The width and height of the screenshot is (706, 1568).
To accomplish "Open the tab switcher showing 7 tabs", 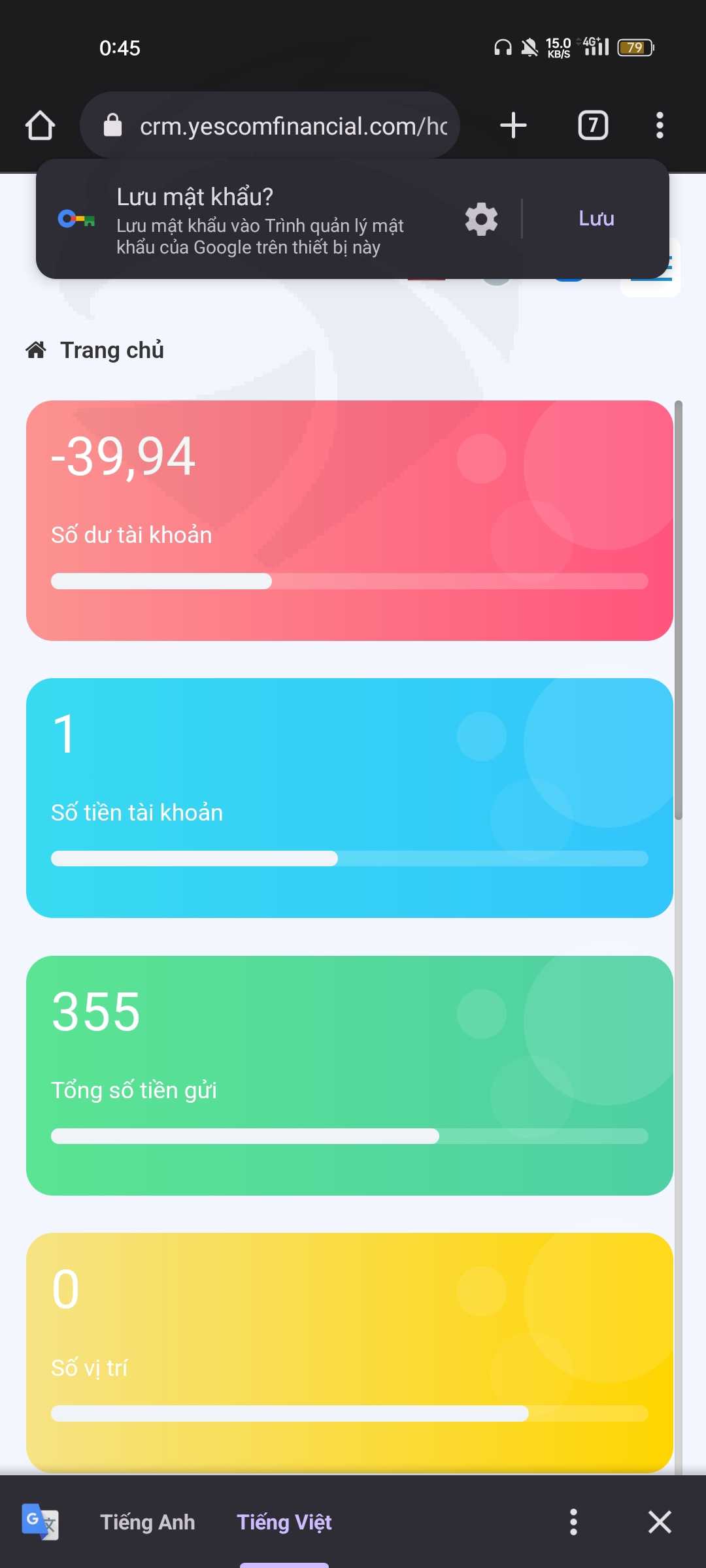I will pyautogui.click(x=593, y=125).
